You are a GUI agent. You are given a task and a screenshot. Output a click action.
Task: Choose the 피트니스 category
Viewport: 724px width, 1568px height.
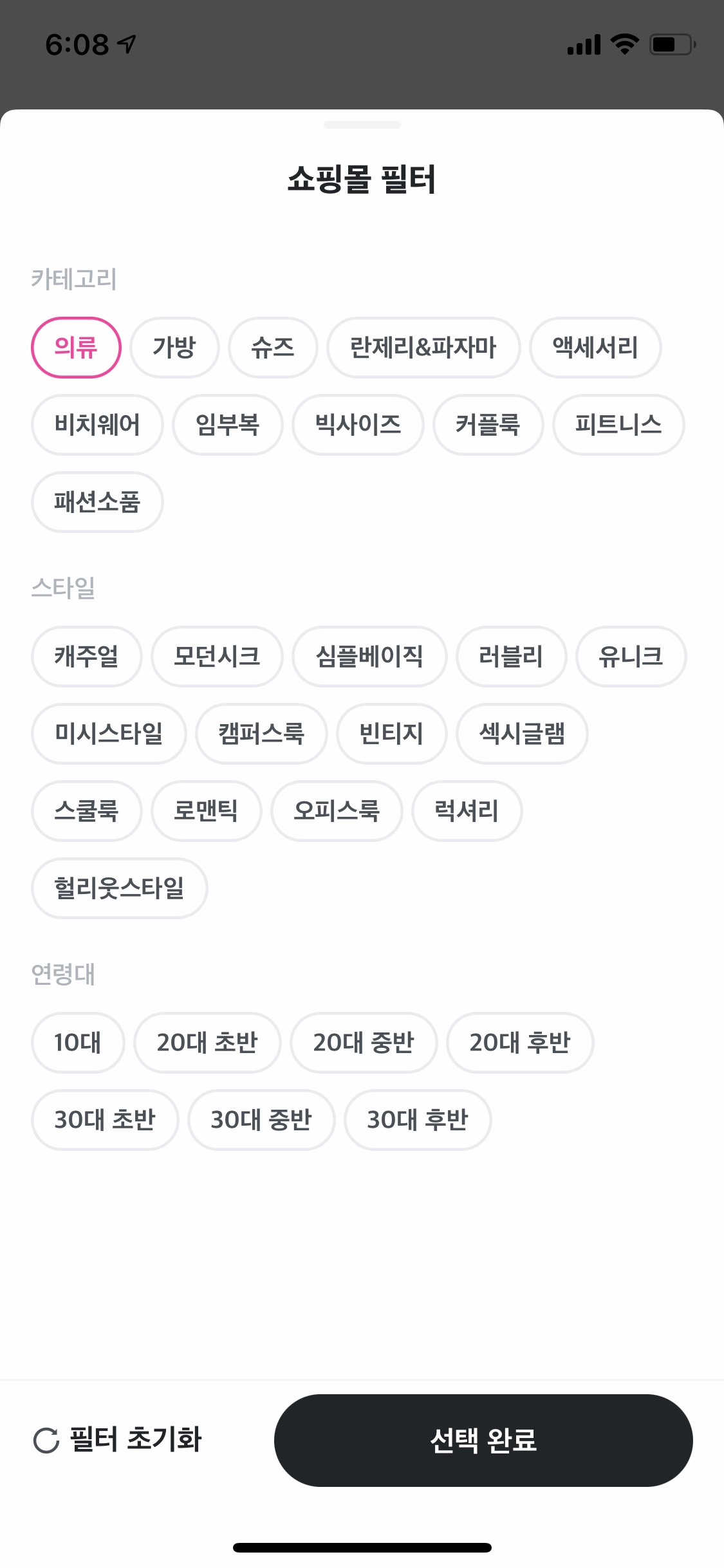pyautogui.click(x=618, y=425)
